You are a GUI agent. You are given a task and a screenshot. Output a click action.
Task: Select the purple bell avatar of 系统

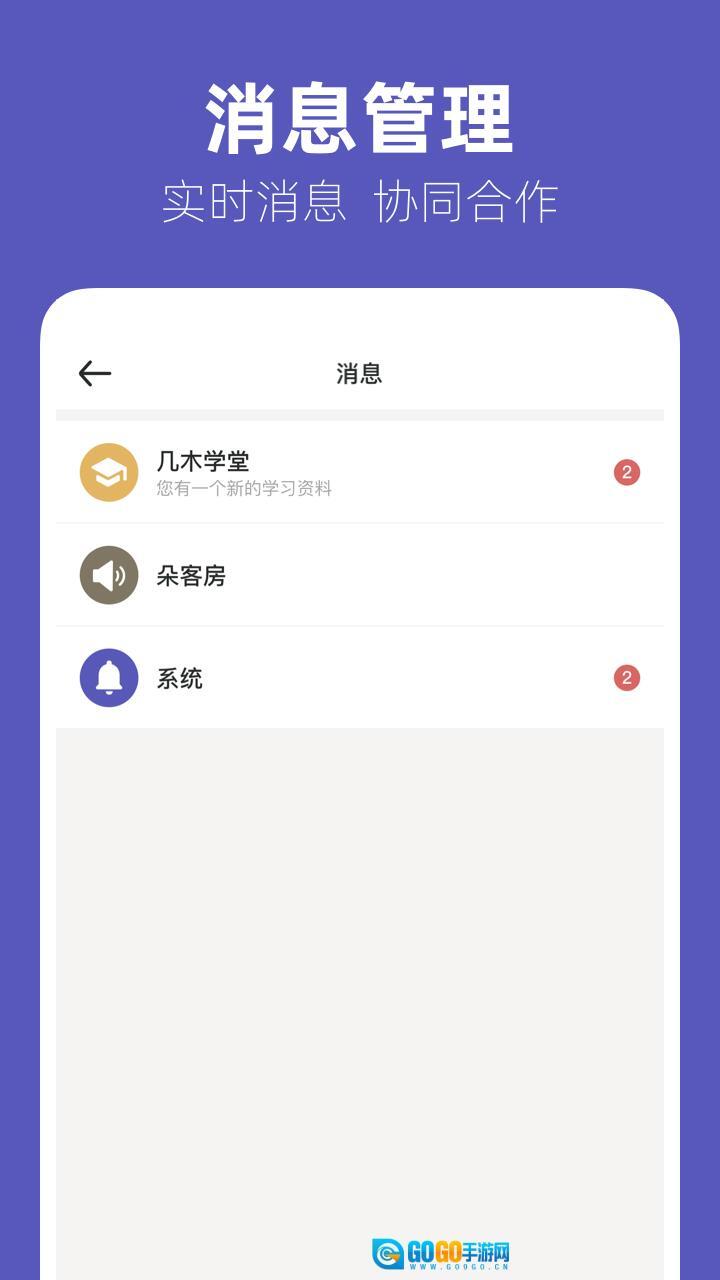[109, 677]
